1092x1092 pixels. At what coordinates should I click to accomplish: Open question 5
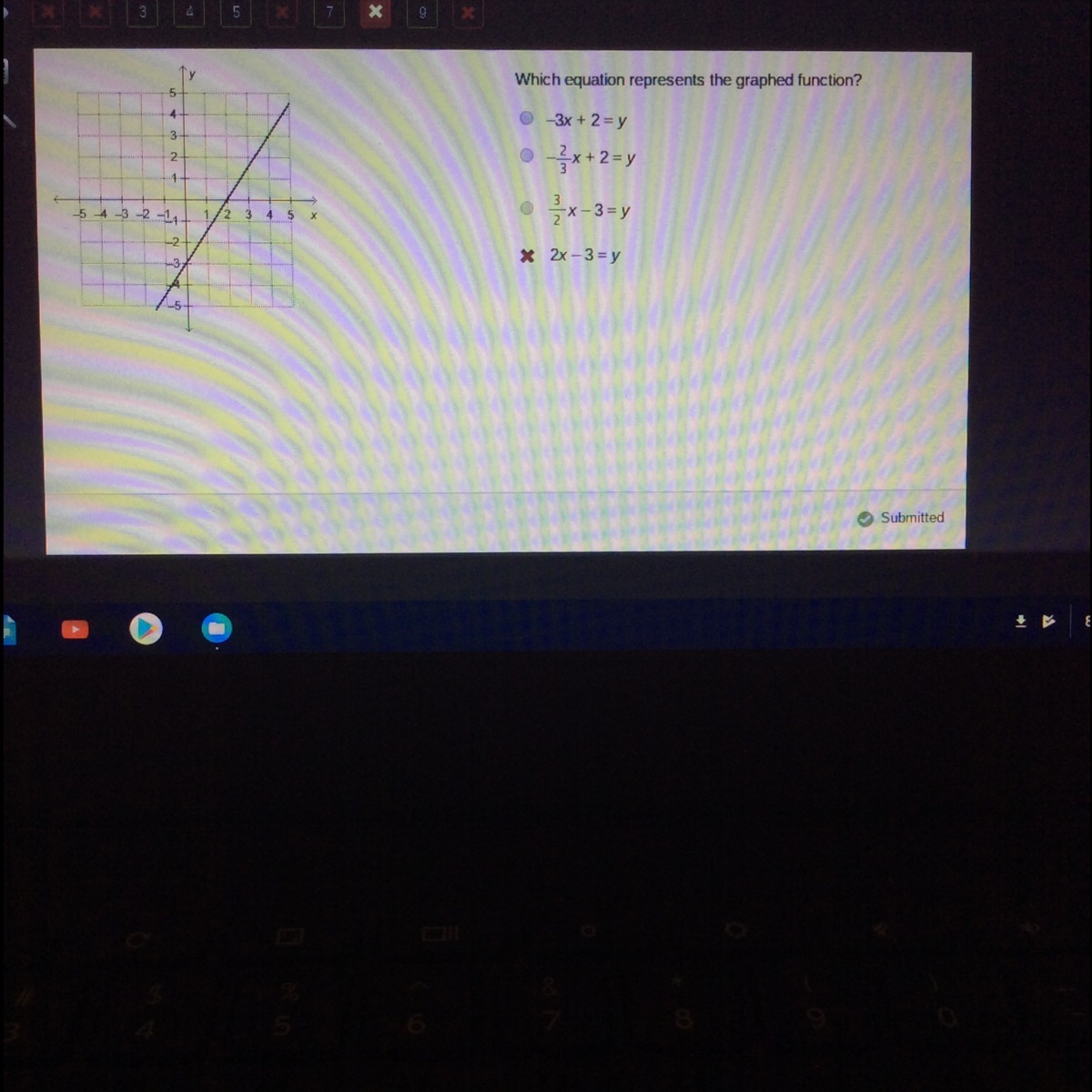coord(236,12)
